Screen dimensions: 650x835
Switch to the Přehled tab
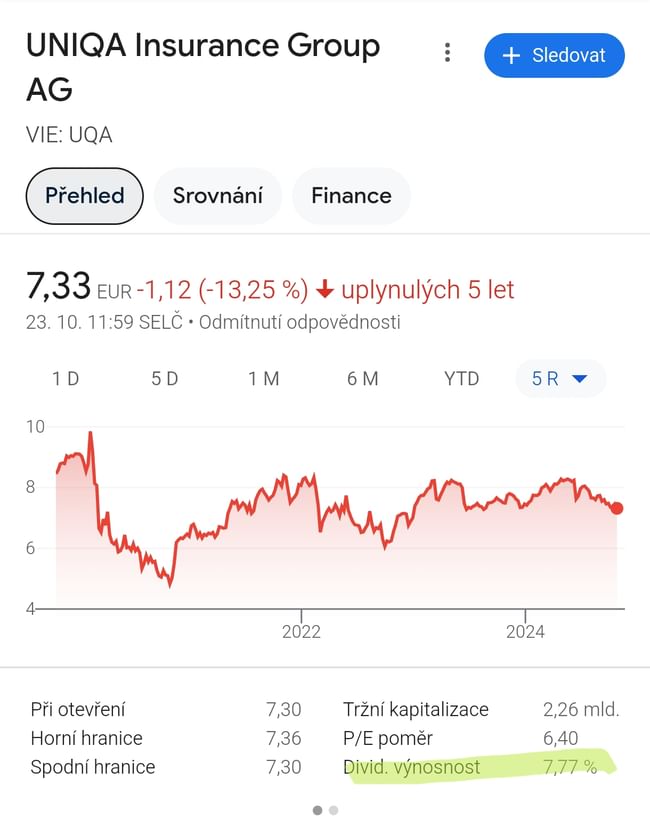[85, 195]
